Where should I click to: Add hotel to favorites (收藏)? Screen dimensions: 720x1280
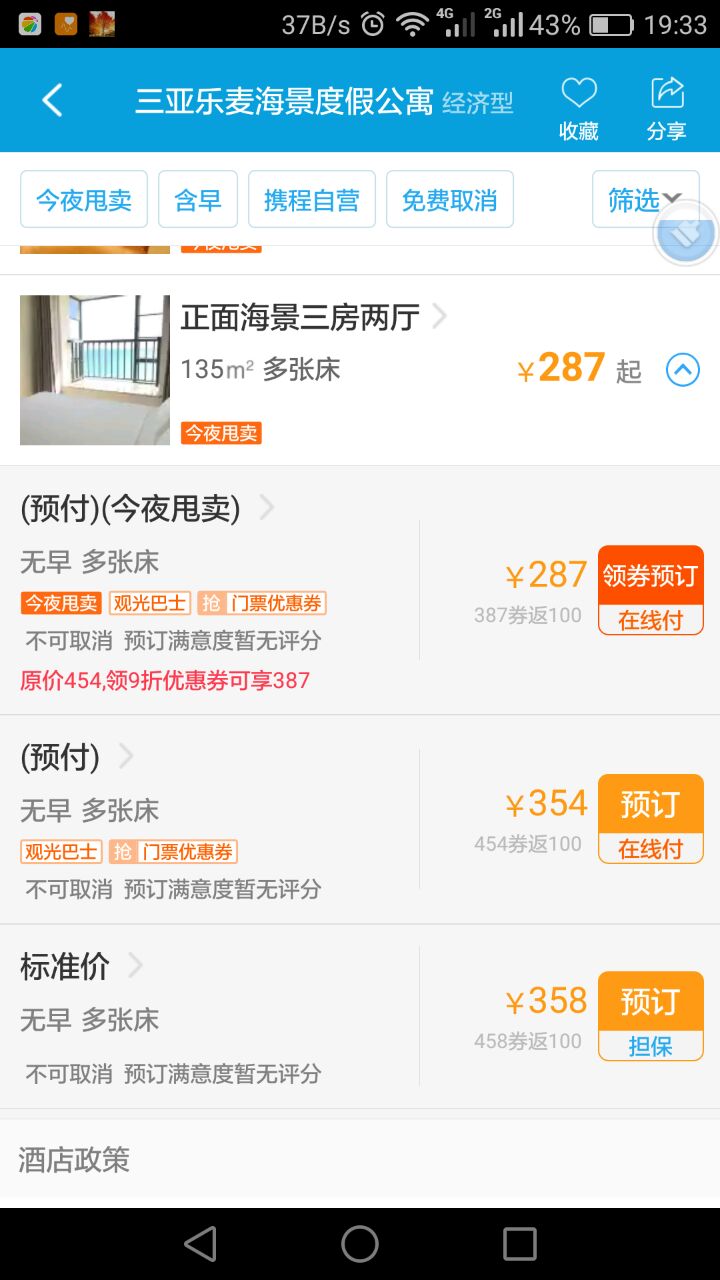point(578,107)
